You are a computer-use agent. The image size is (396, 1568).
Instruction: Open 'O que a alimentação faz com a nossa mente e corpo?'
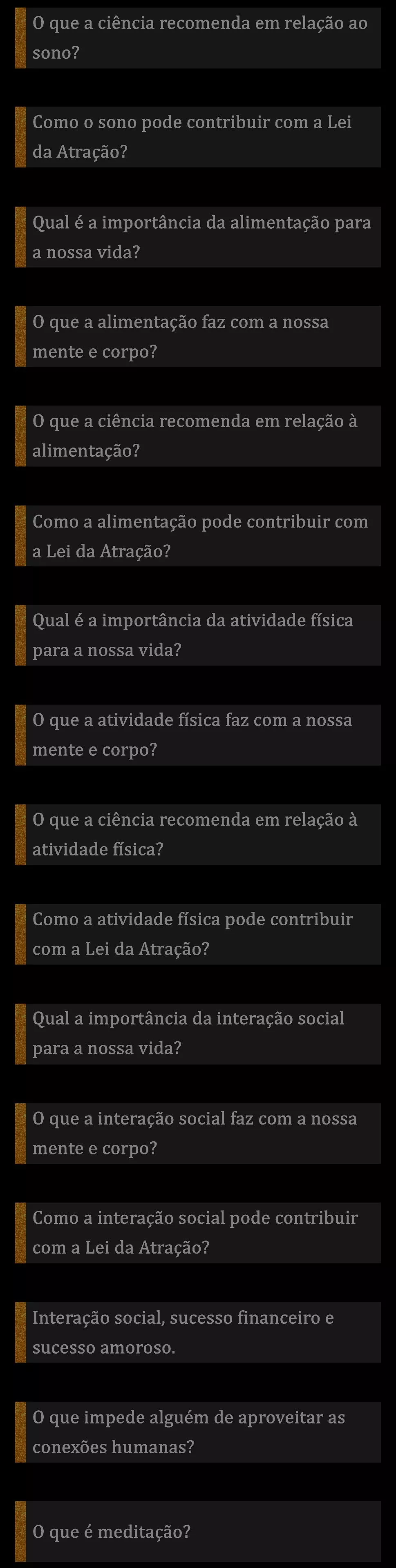point(198,336)
